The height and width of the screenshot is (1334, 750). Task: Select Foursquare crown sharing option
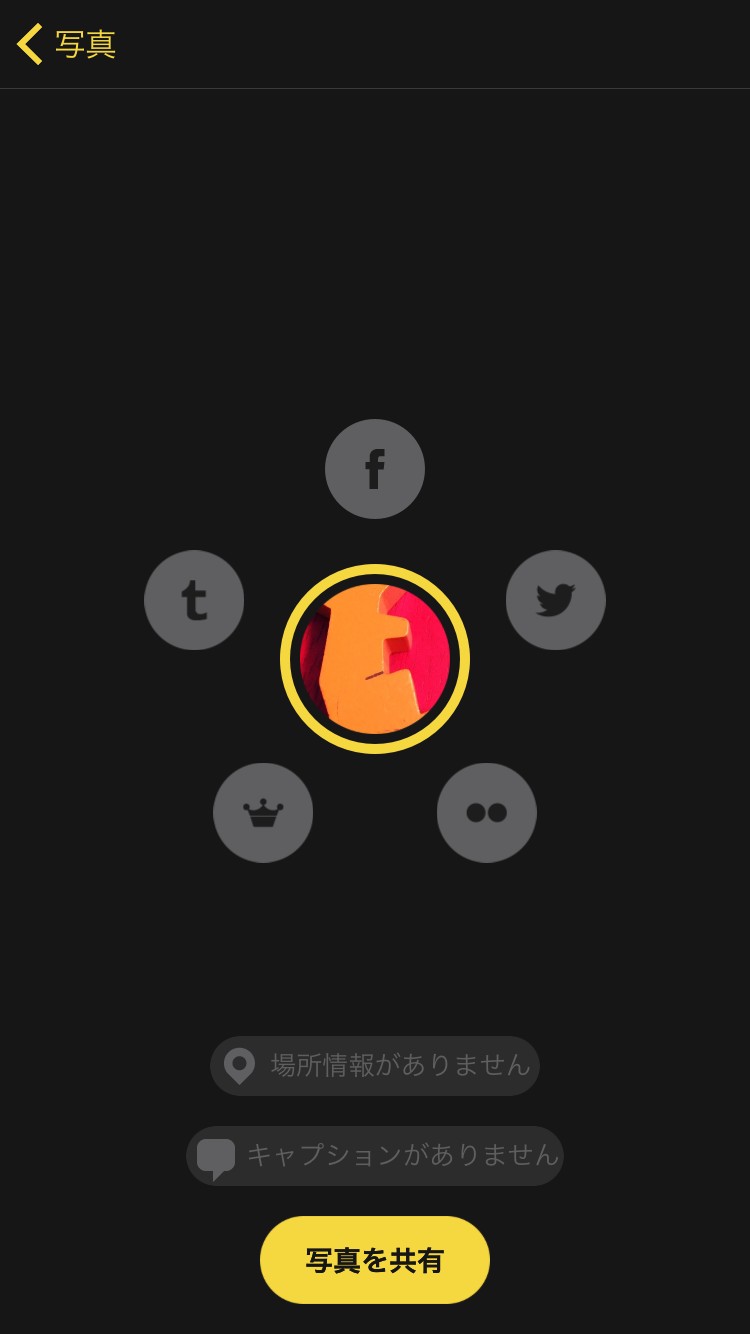(x=263, y=813)
